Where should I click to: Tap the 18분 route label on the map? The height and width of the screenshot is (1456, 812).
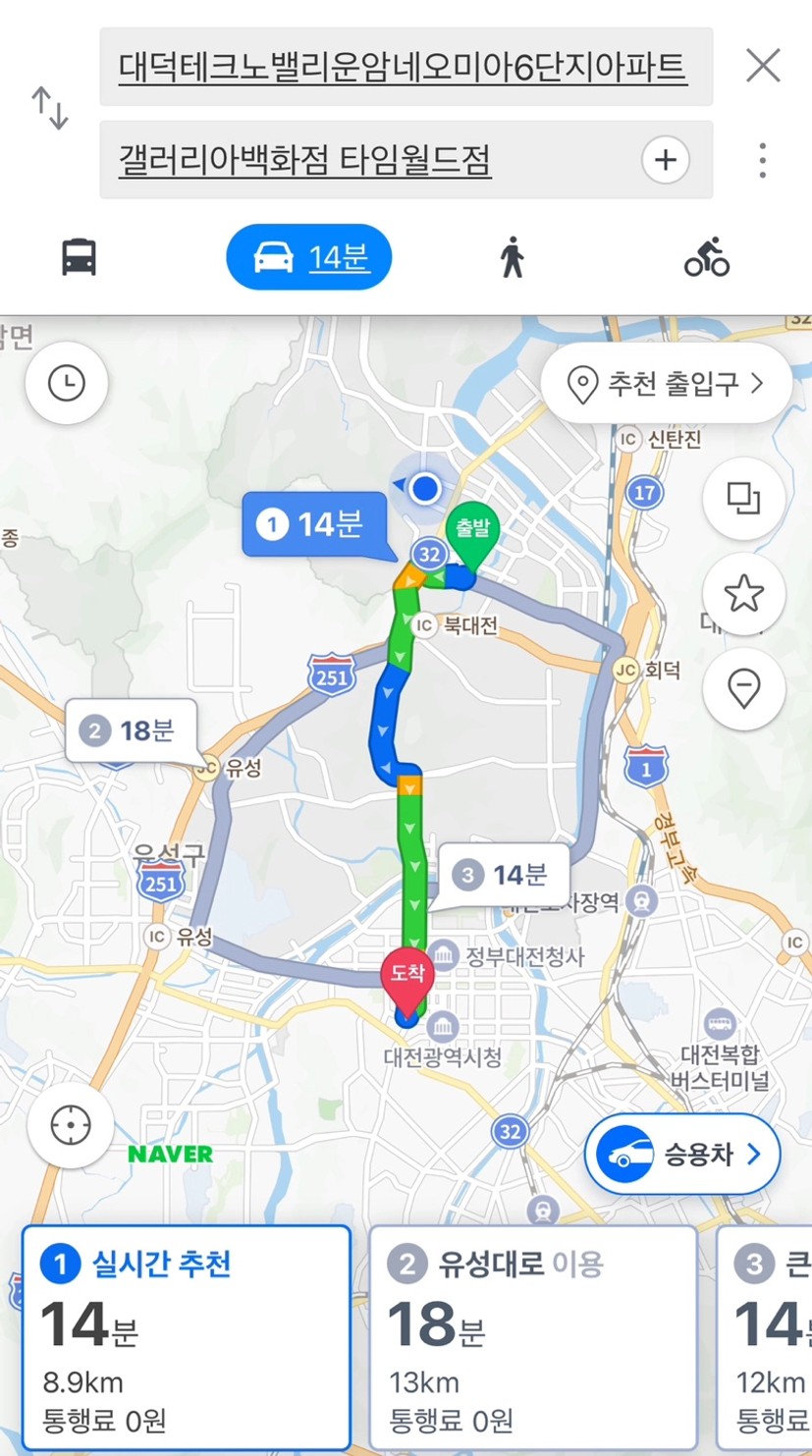132,730
